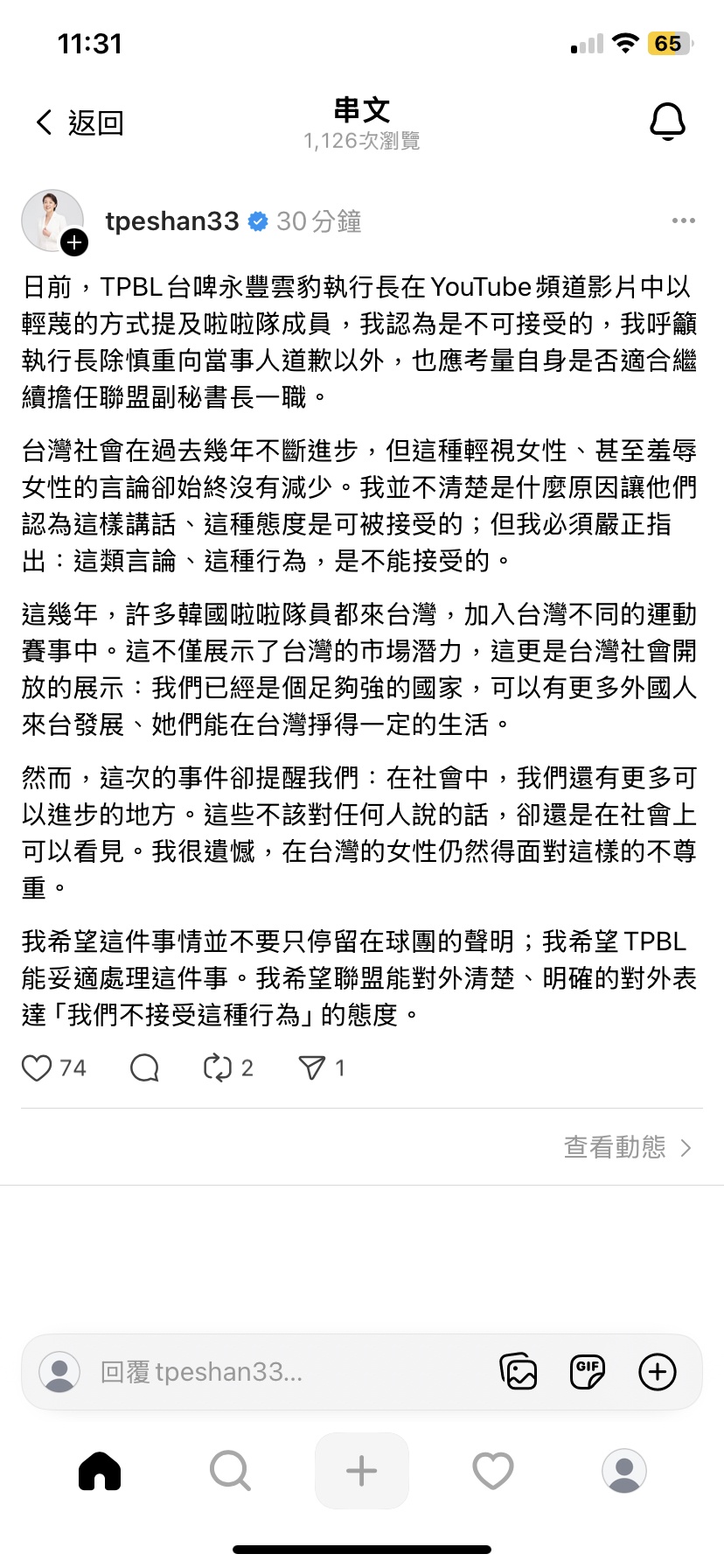
Task: Tap the circled plus for more reply options
Action: pos(658,1371)
